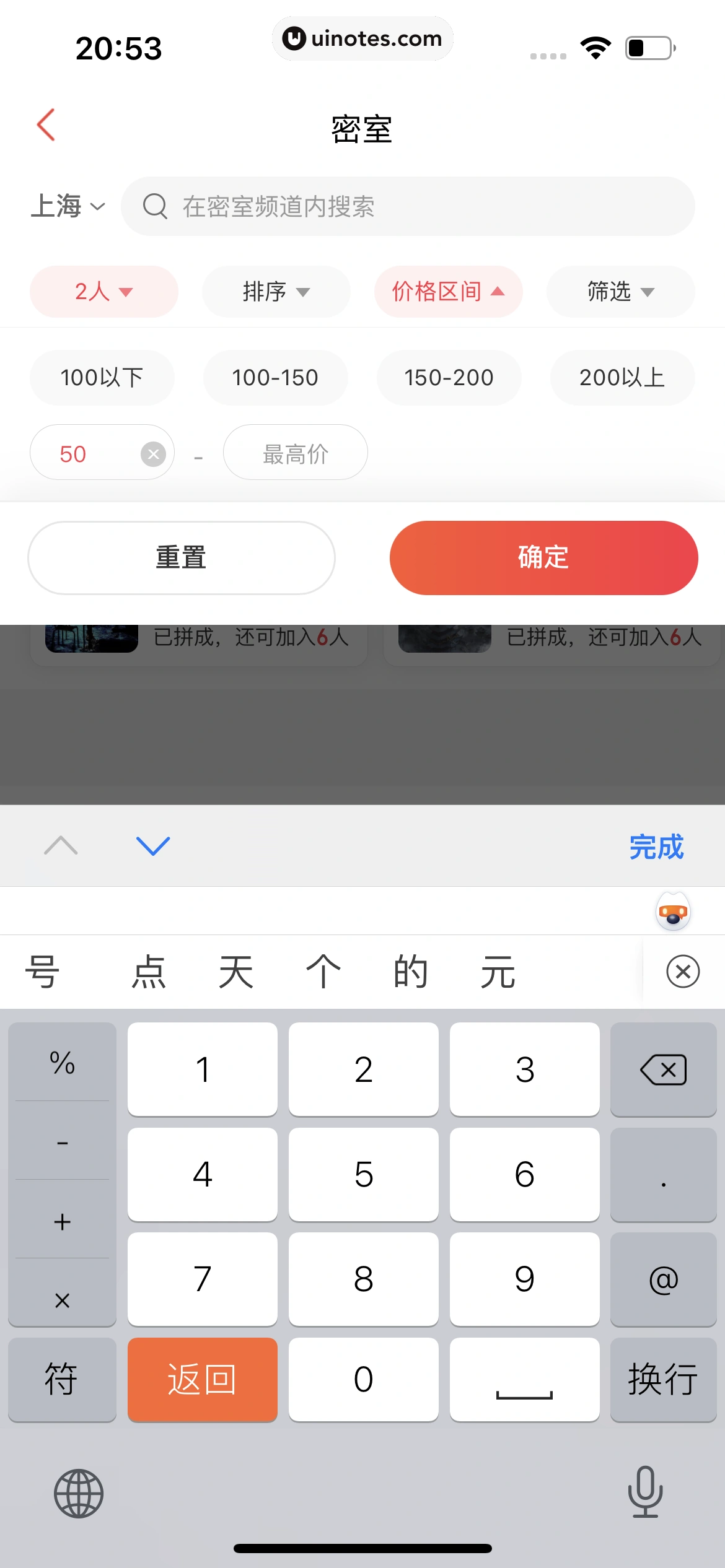The image size is (725, 1568).
Task: Open the 2人 group size filter
Action: (103, 291)
